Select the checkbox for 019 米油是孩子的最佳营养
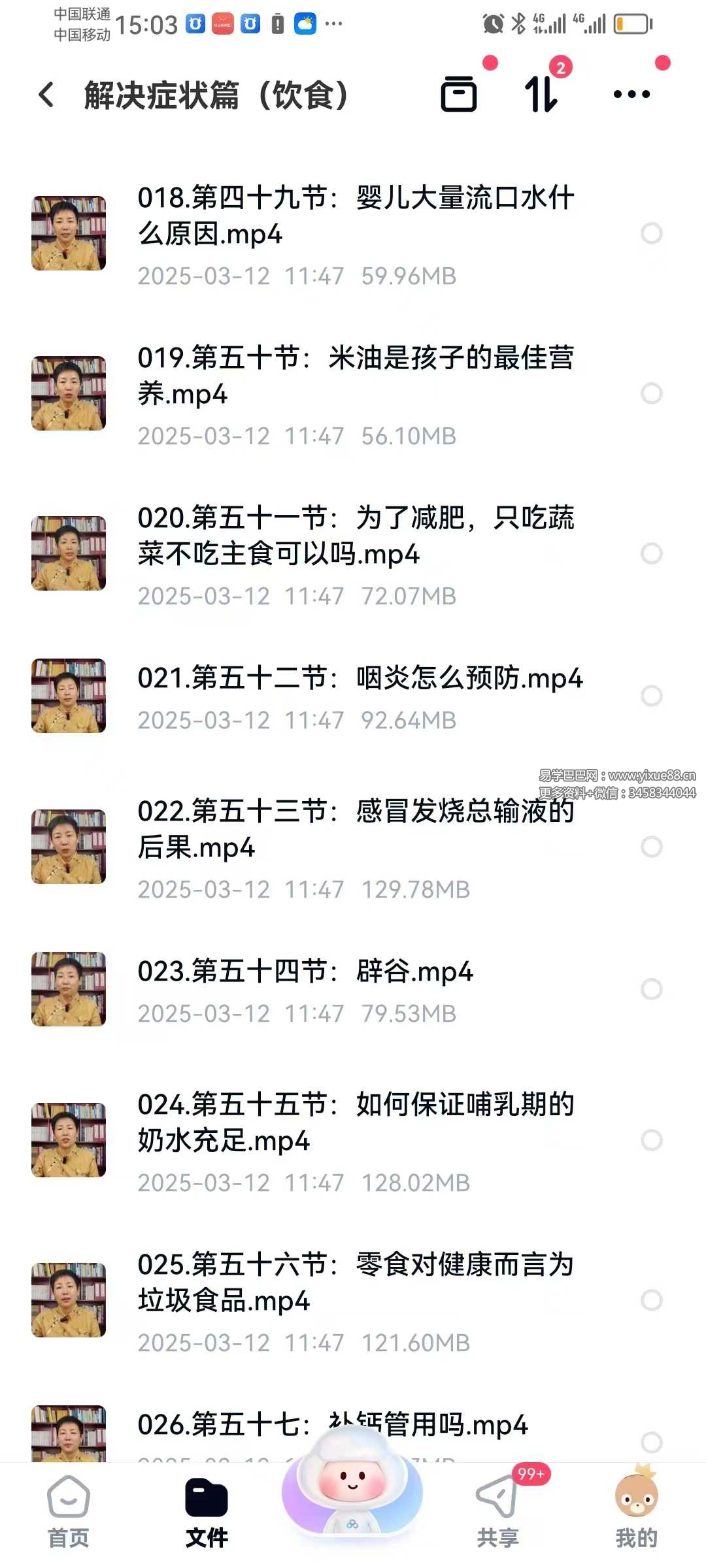 (x=651, y=393)
